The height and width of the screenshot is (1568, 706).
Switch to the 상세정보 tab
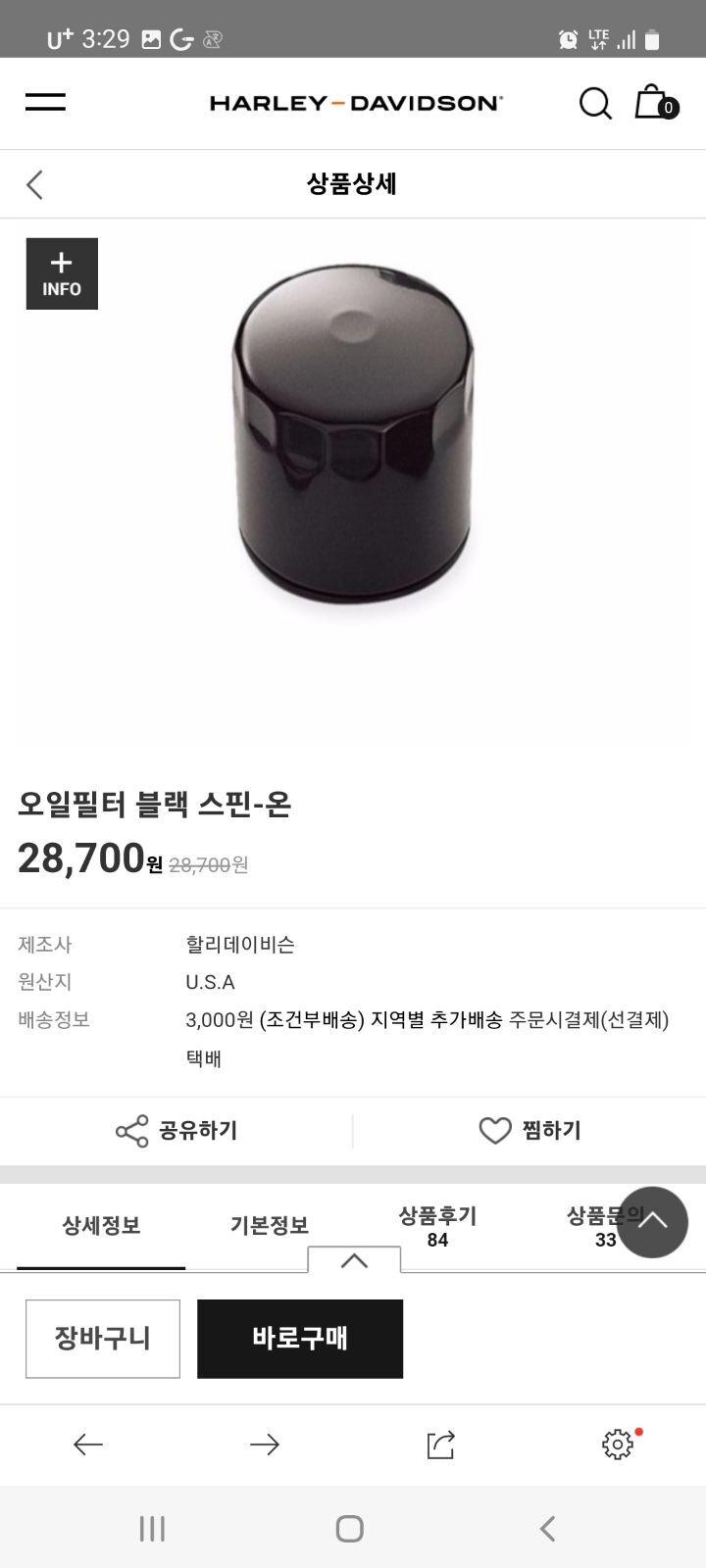point(101,1225)
